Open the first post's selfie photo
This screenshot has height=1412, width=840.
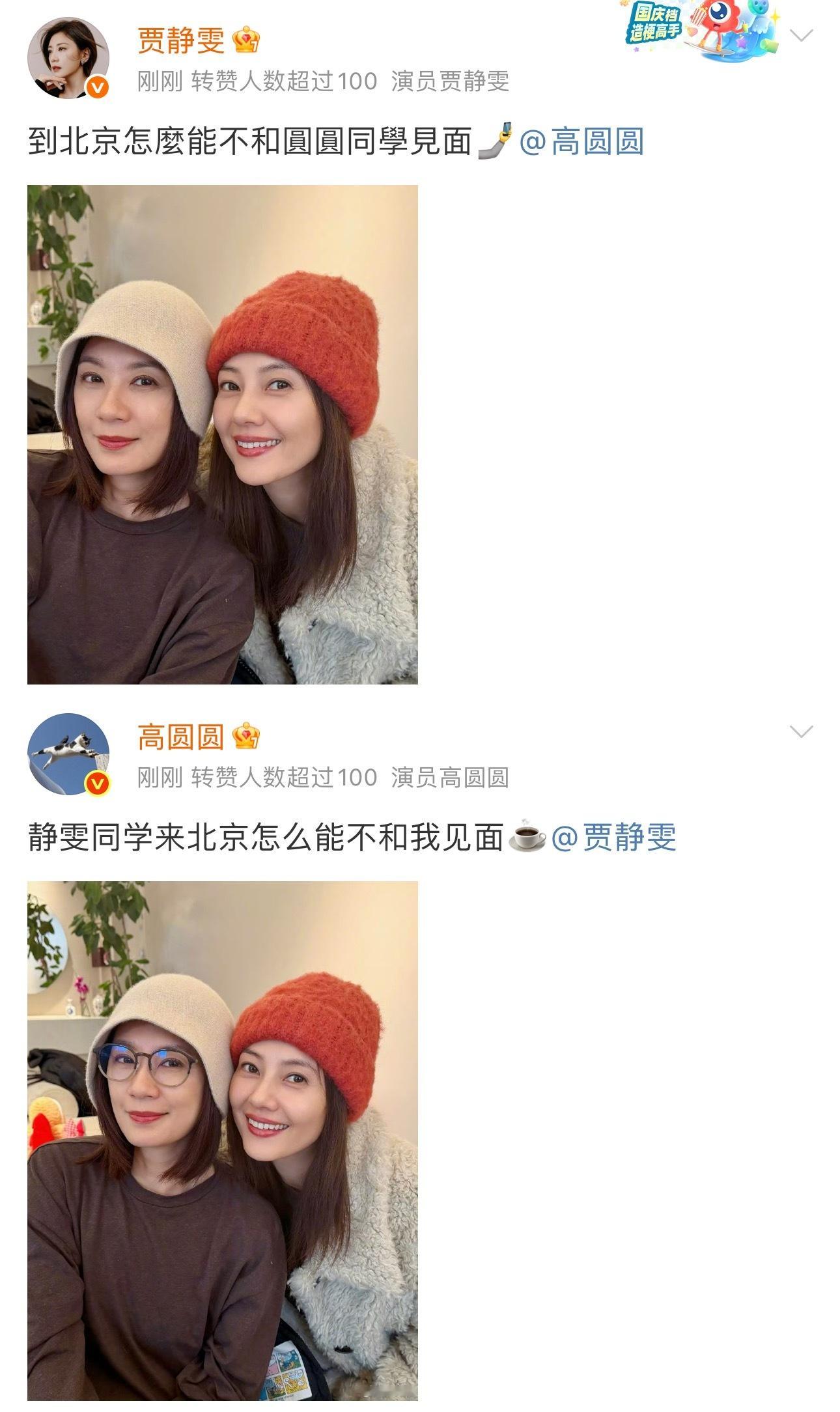225,433
